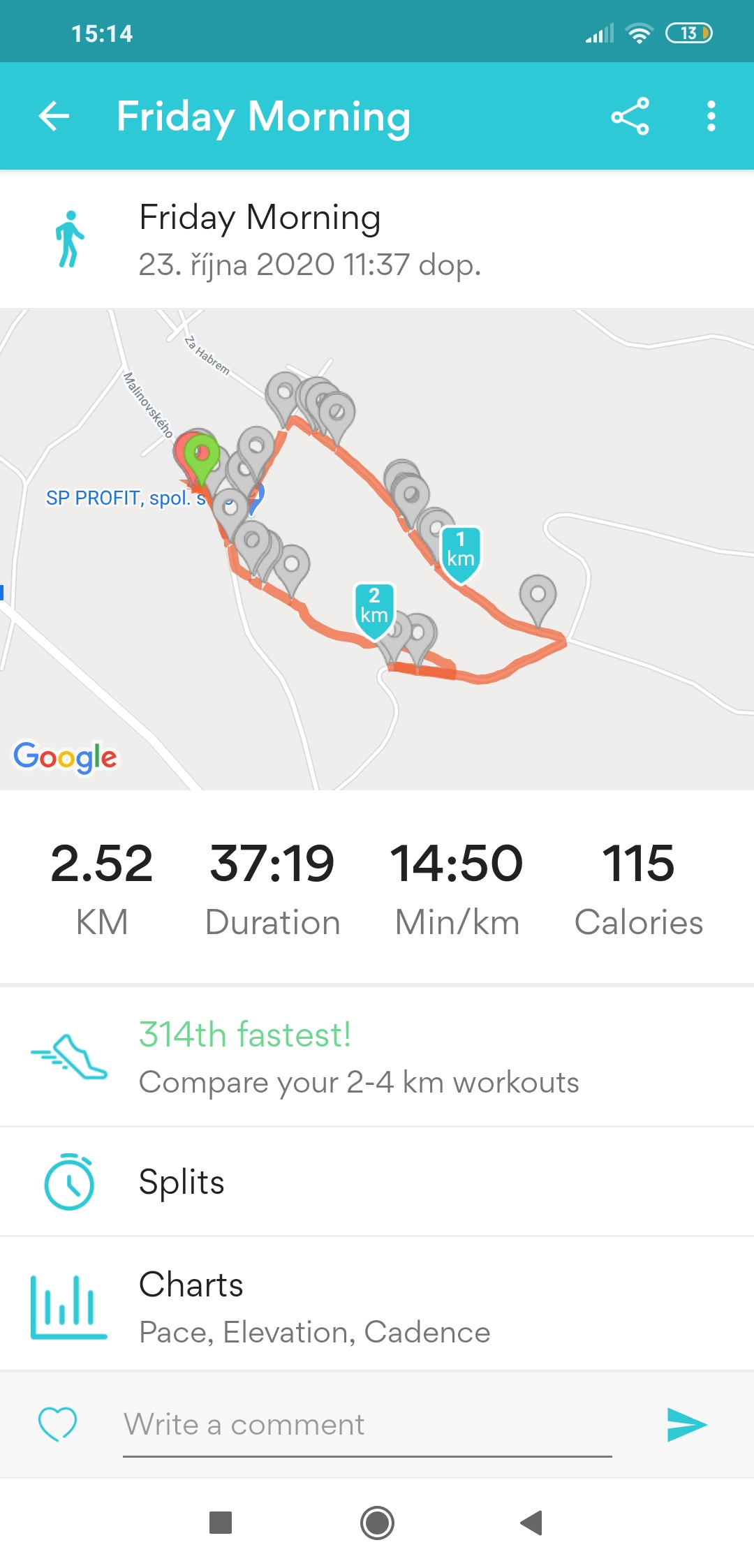The height and width of the screenshot is (1568, 754).
Task: Go back using the top-left arrow
Action: pos(54,116)
